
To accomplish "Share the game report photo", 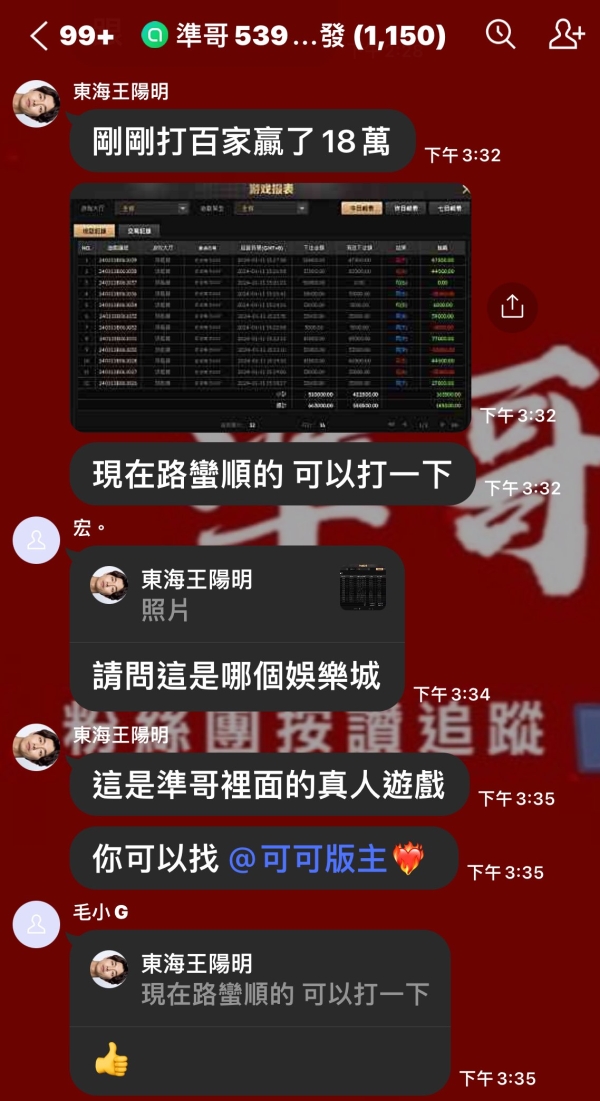I will point(512,306).
